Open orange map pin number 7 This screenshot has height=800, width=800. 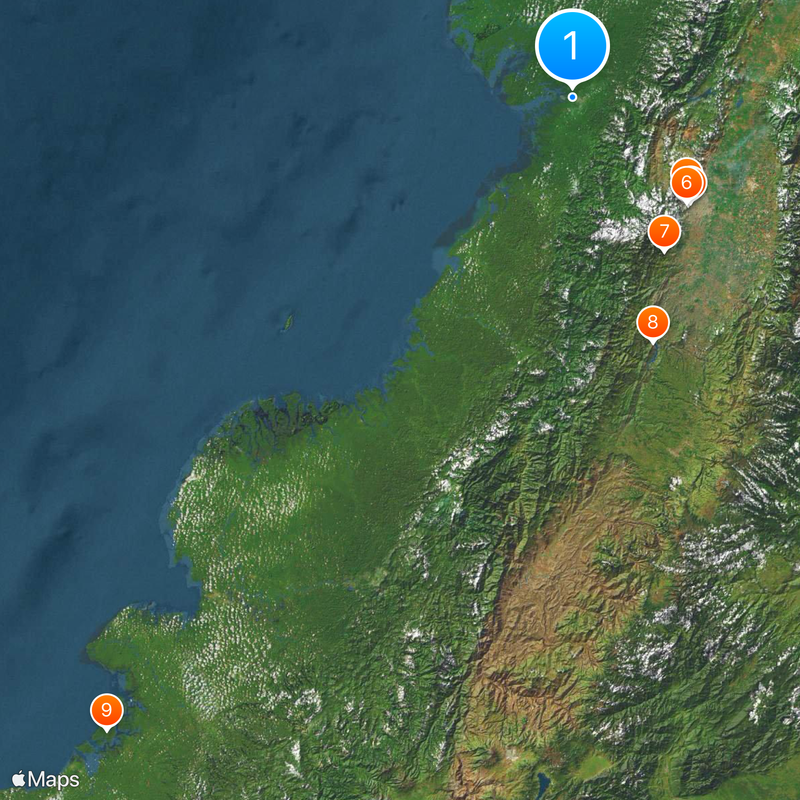tap(664, 231)
